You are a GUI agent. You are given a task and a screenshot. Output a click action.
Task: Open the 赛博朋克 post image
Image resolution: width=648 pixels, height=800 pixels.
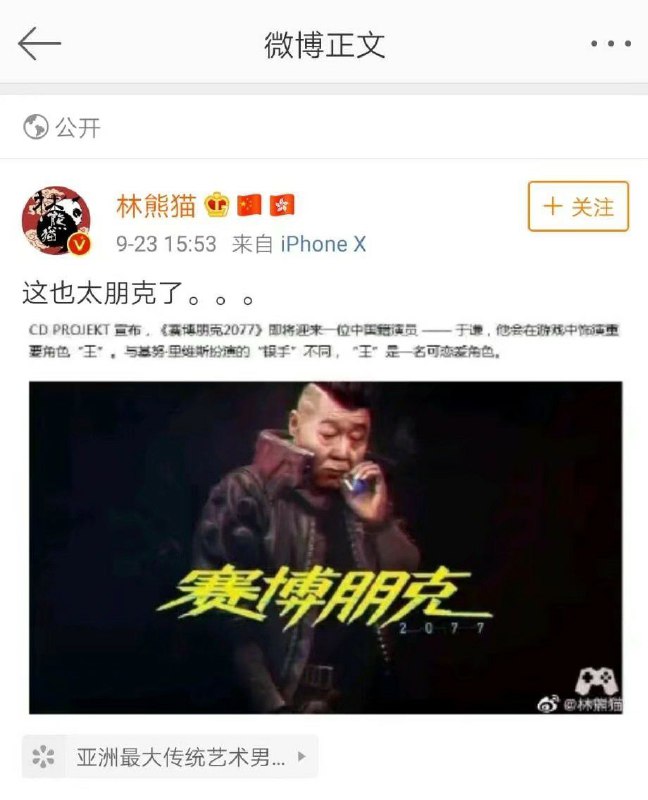tap(325, 547)
